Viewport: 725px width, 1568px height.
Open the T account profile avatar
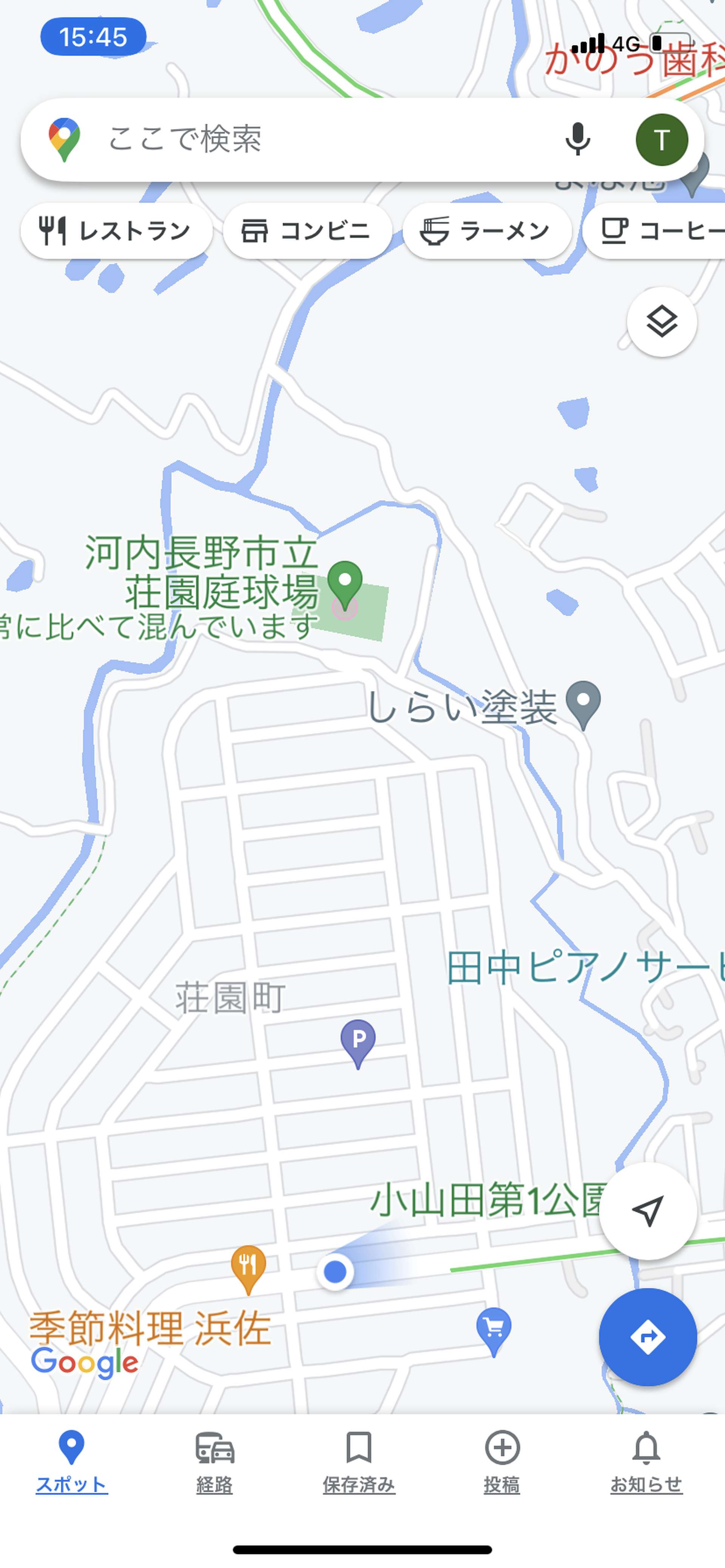(x=662, y=139)
